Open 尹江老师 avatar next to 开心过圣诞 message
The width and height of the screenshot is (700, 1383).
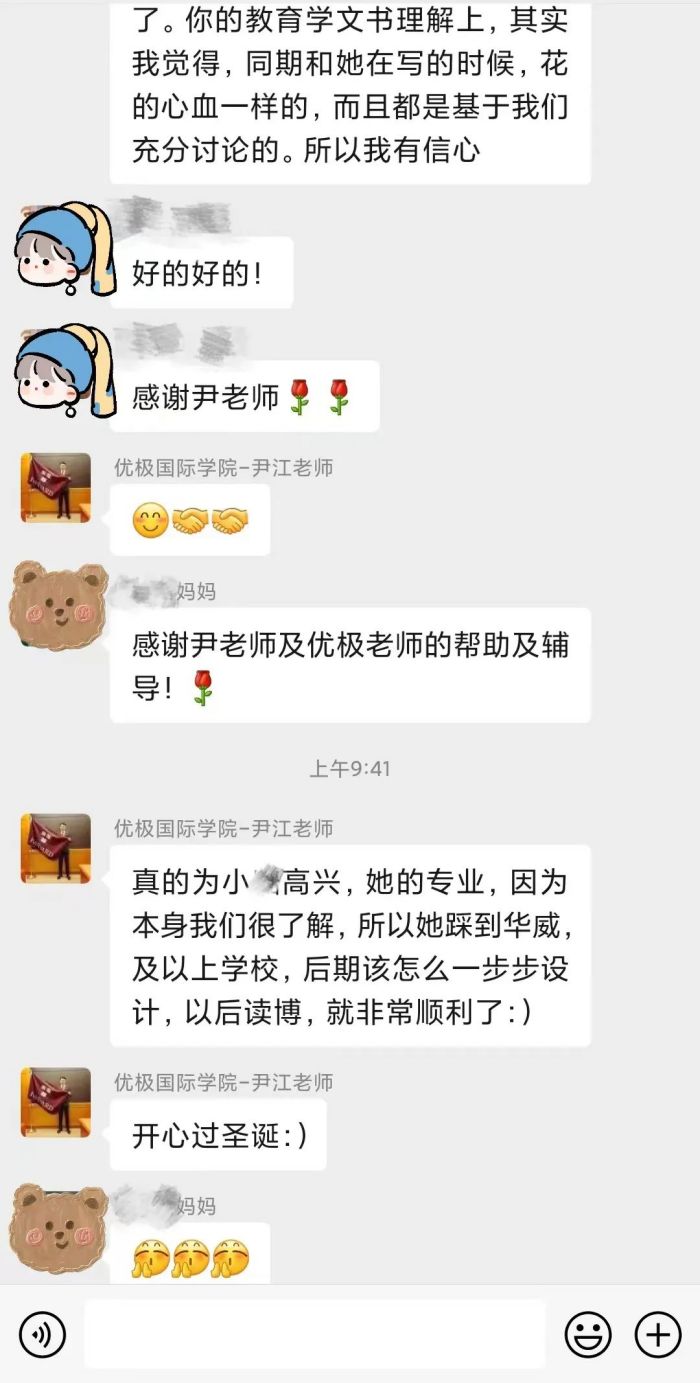point(56,1102)
